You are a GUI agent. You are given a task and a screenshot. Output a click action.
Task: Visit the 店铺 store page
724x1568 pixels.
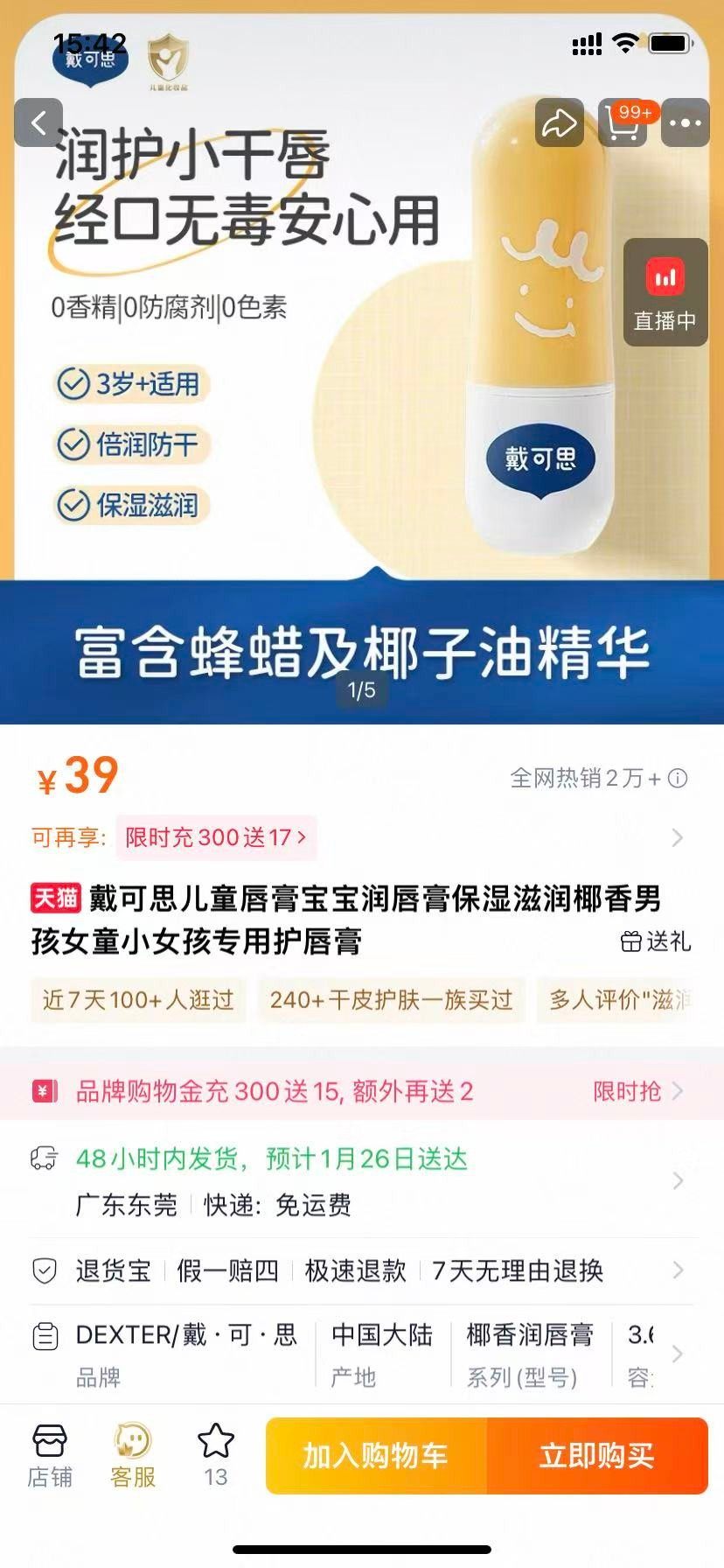(x=50, y=1456)
